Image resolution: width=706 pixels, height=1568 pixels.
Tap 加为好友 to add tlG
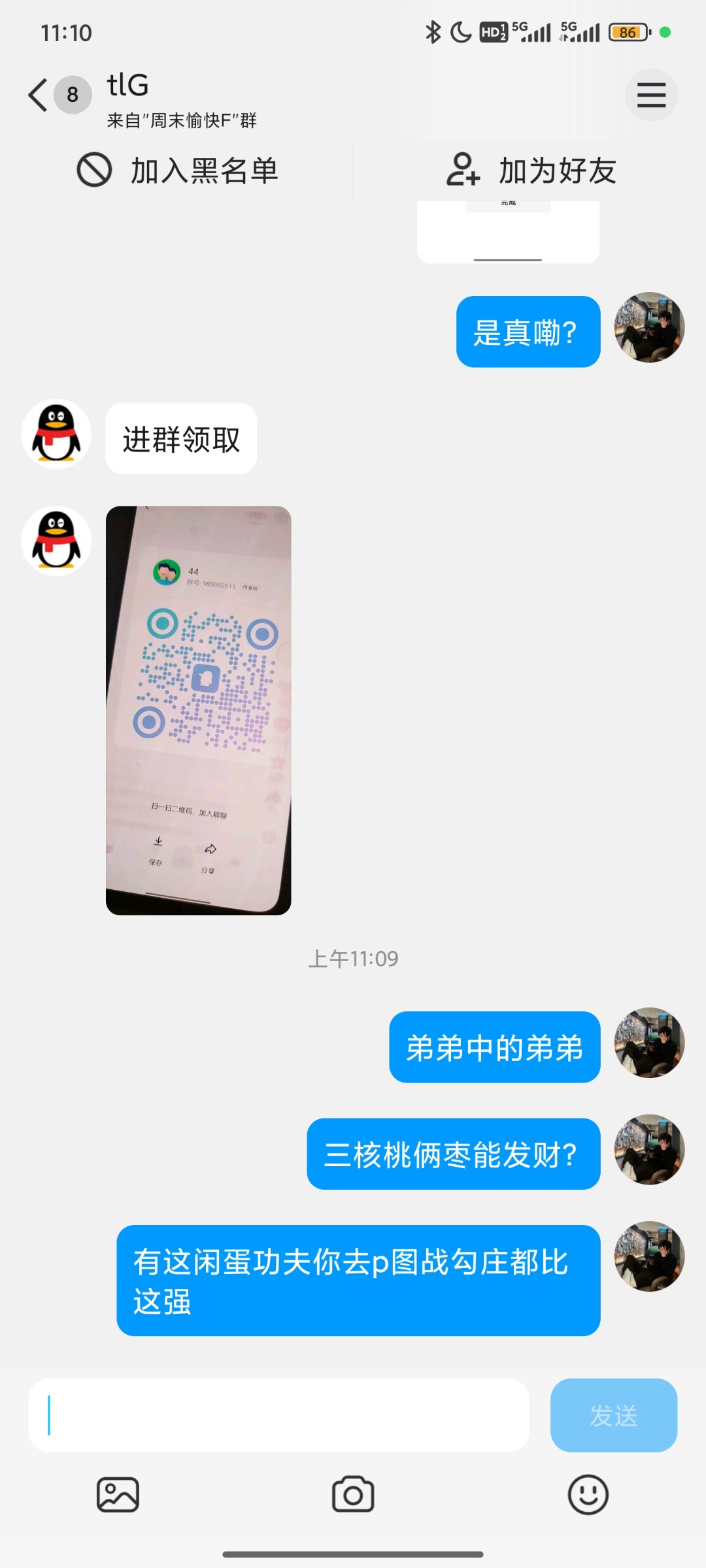pos(531,171)
